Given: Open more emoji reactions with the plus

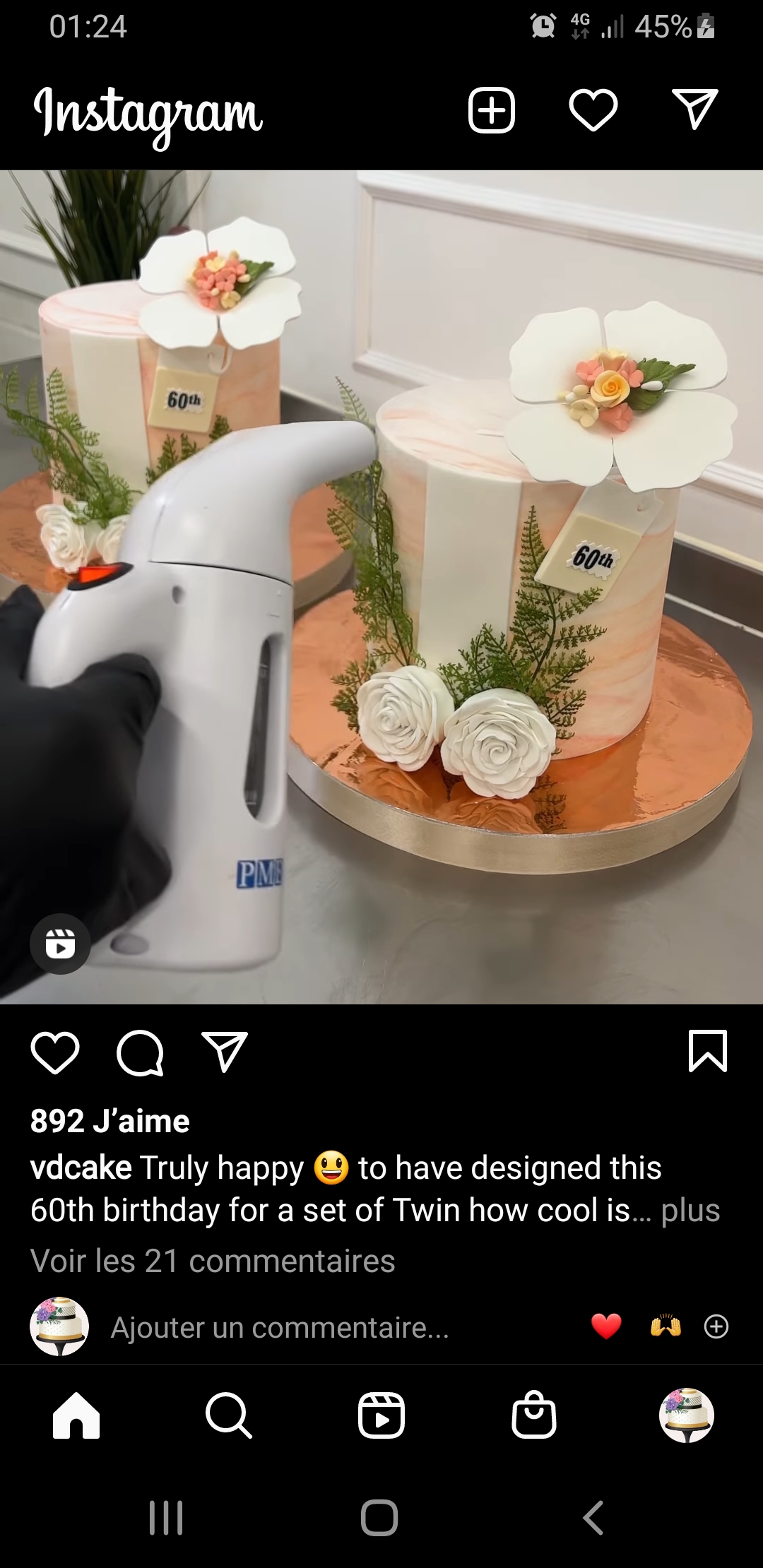Looking at the screenshot, I should pos(716,1326).
